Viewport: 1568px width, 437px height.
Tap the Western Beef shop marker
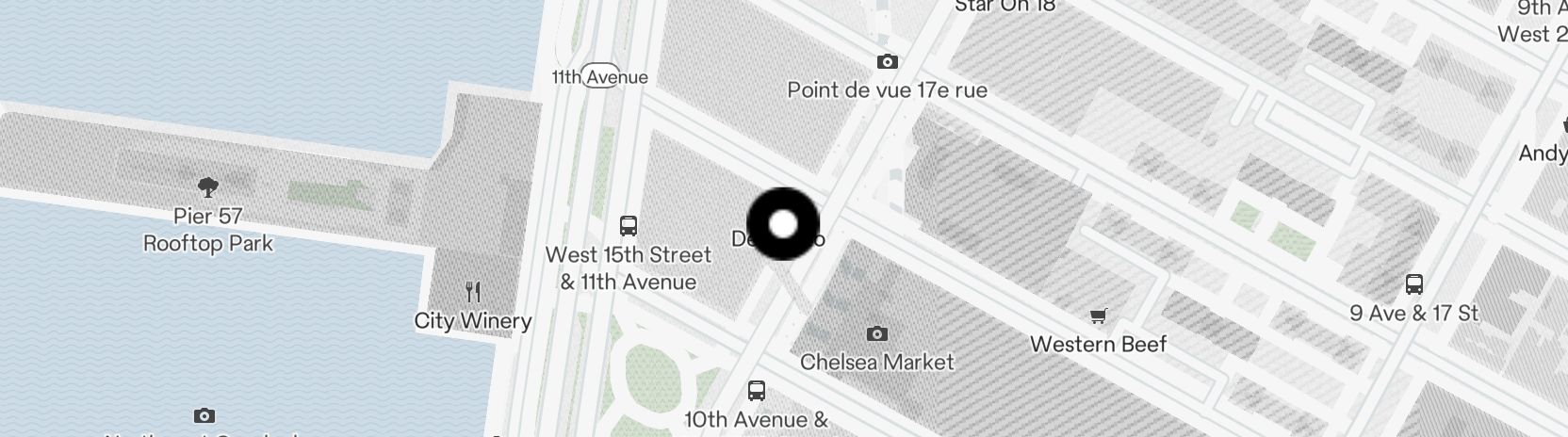click(x=1098, y=316)
